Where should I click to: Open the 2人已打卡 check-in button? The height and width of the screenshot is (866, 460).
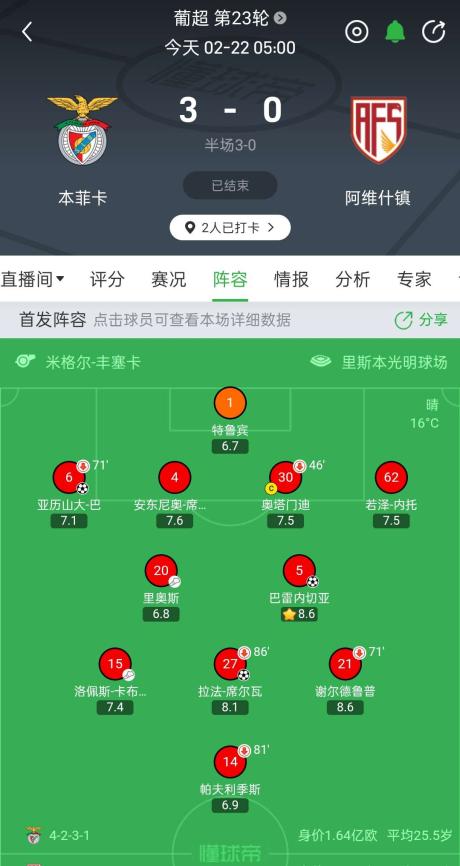(x=230, y=228)
